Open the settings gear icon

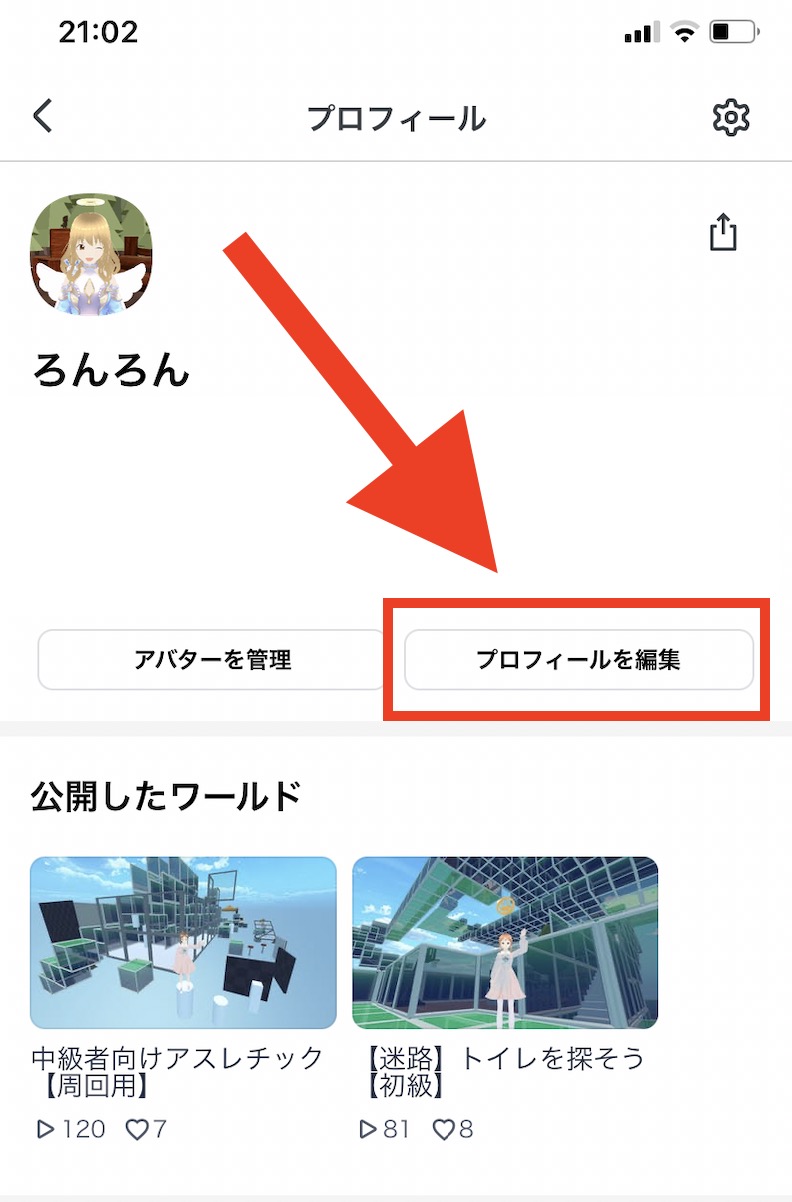pos(731,116)
